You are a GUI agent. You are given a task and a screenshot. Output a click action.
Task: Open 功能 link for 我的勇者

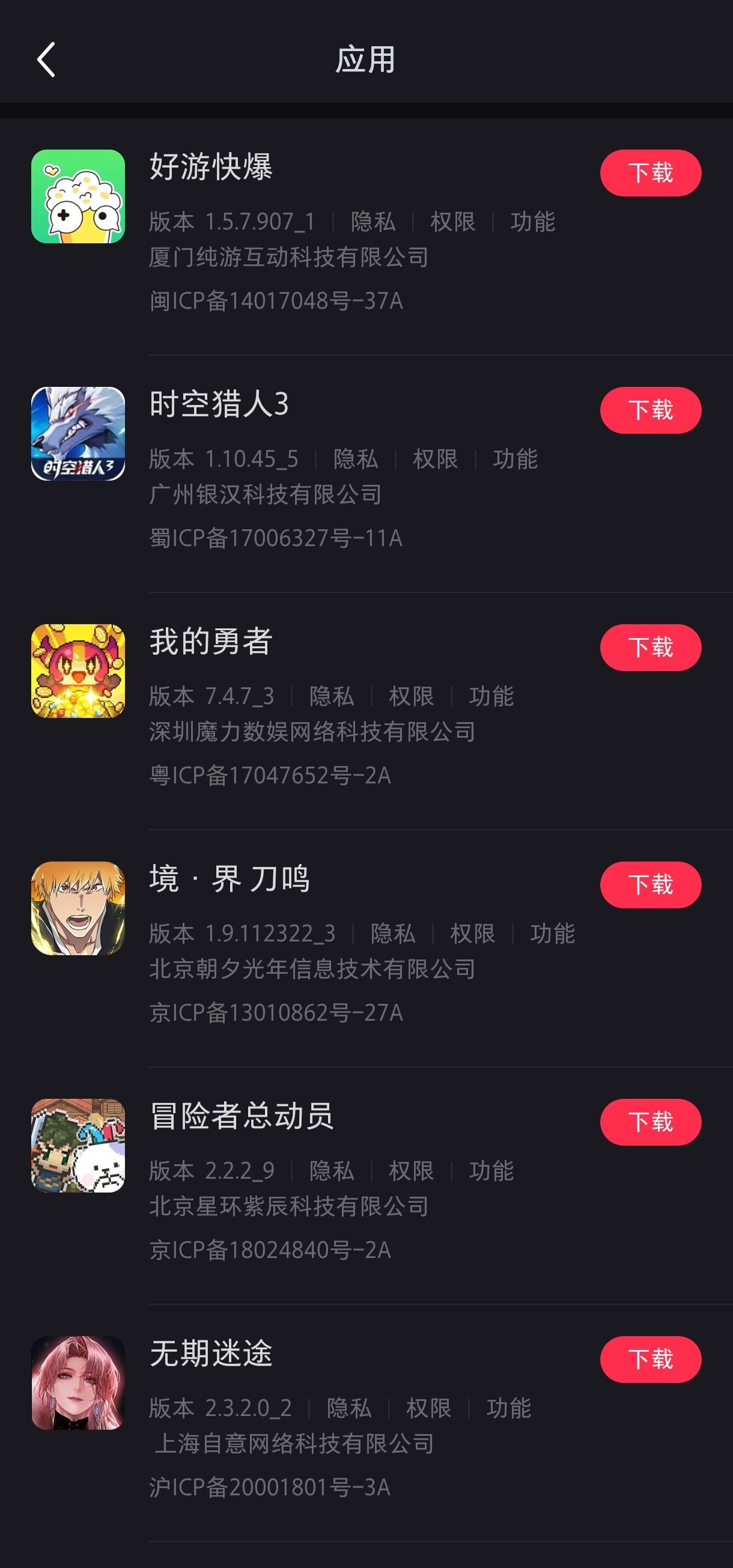coord(491,696)
